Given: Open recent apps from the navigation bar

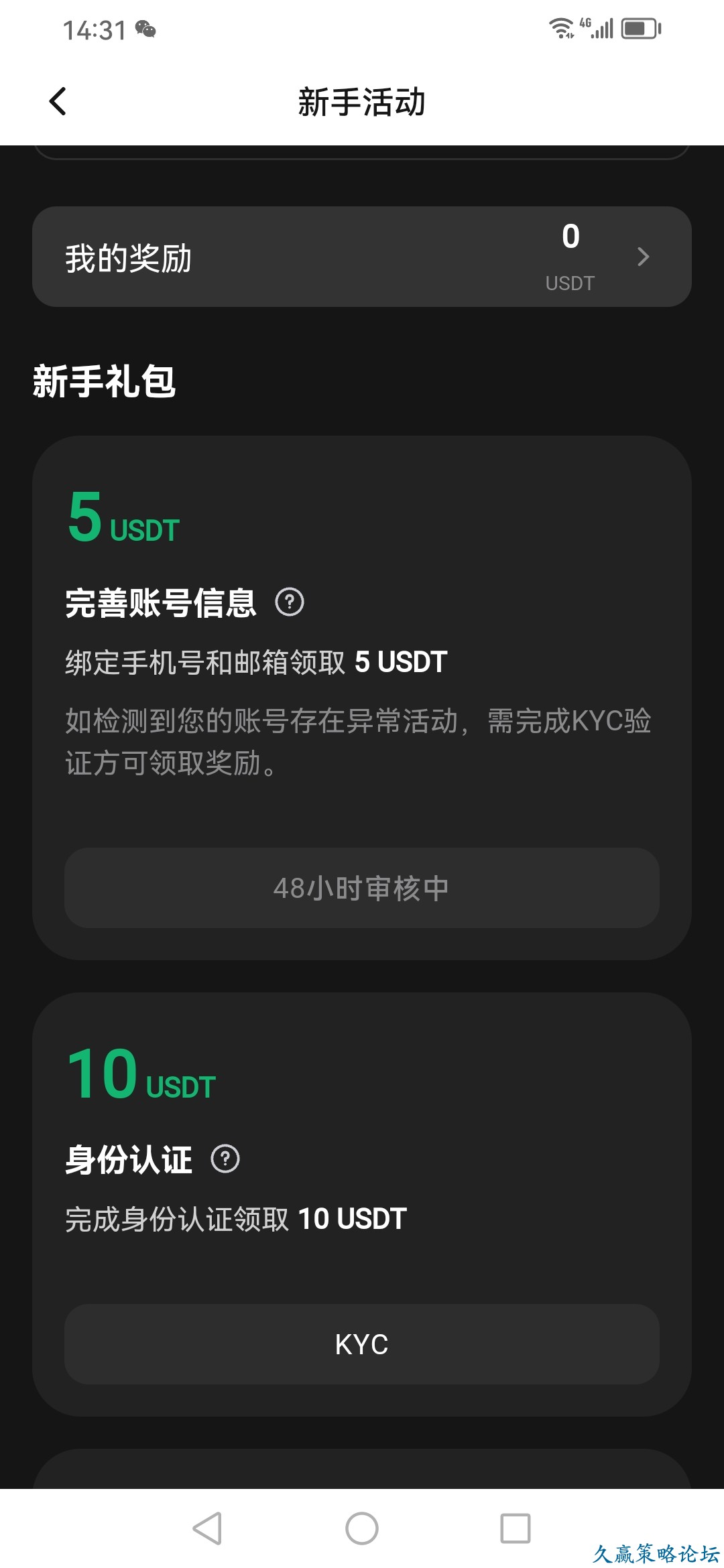Looking at the screenshot, I should [516, 1528].
